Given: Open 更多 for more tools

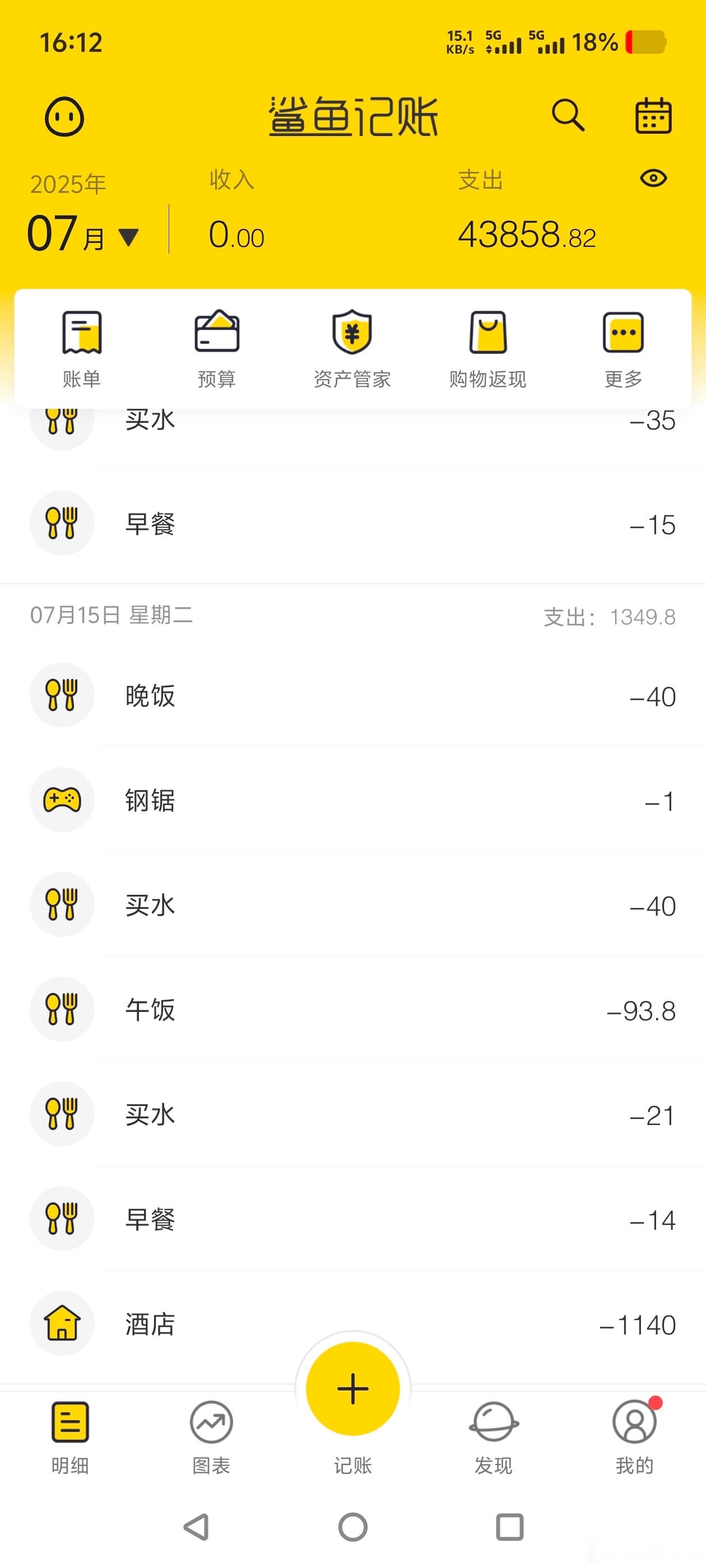Looking at the screenshot, I should pos(623,349).
